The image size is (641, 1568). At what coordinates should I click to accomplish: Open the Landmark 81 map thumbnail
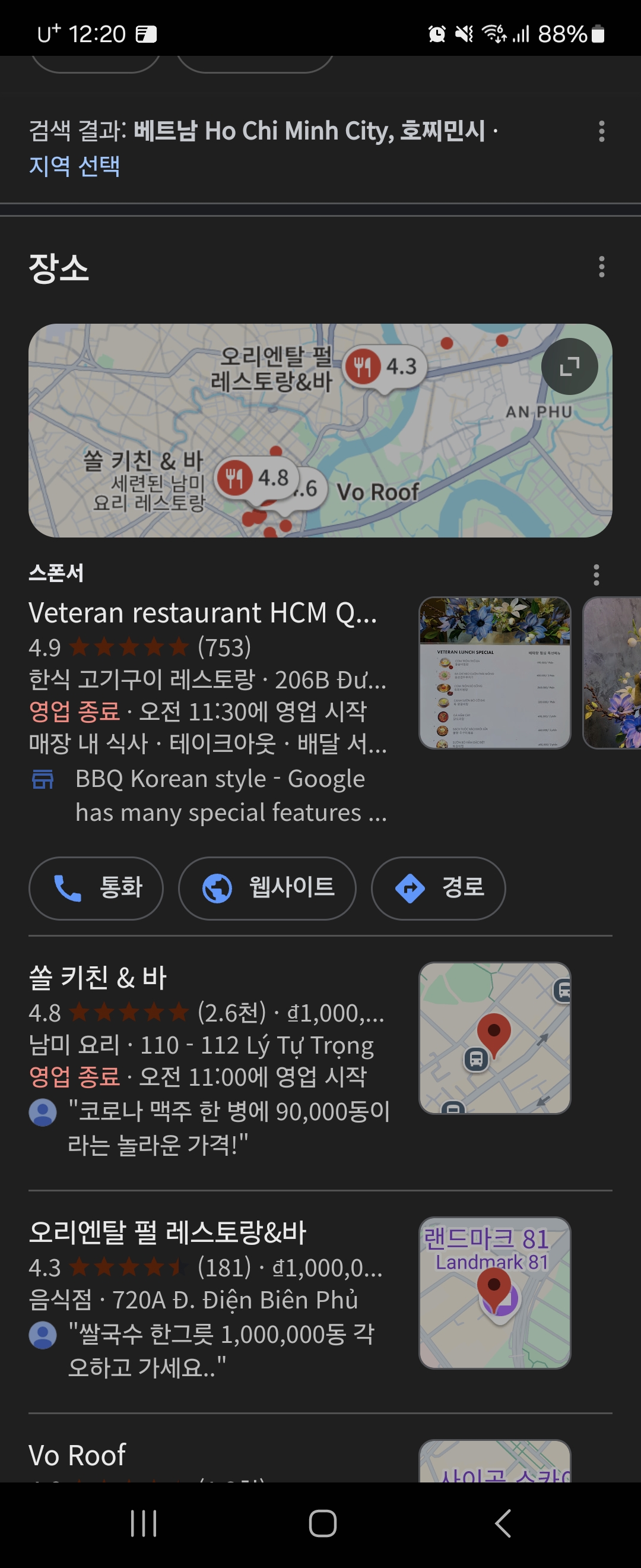coord(494,1292)
